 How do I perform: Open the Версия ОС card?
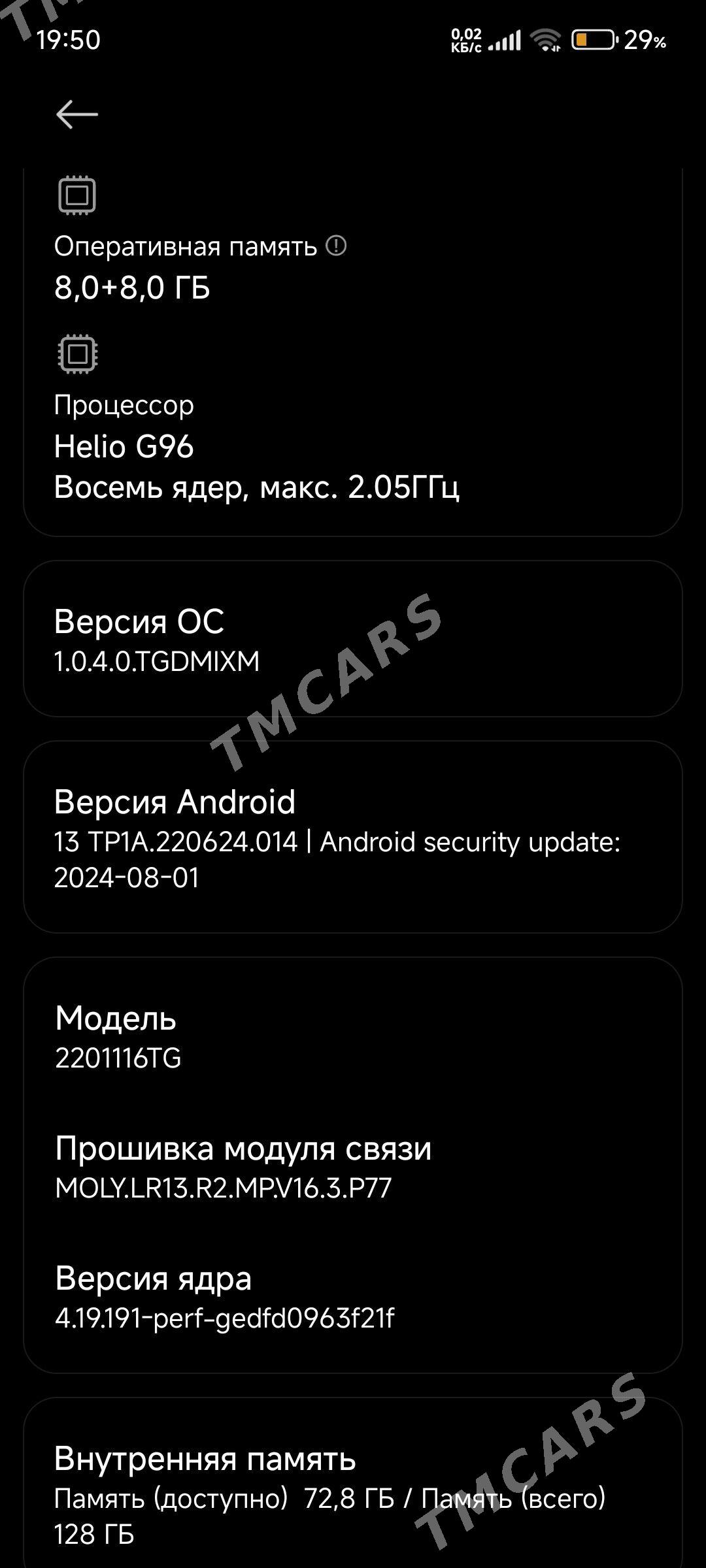pos(353,639)
